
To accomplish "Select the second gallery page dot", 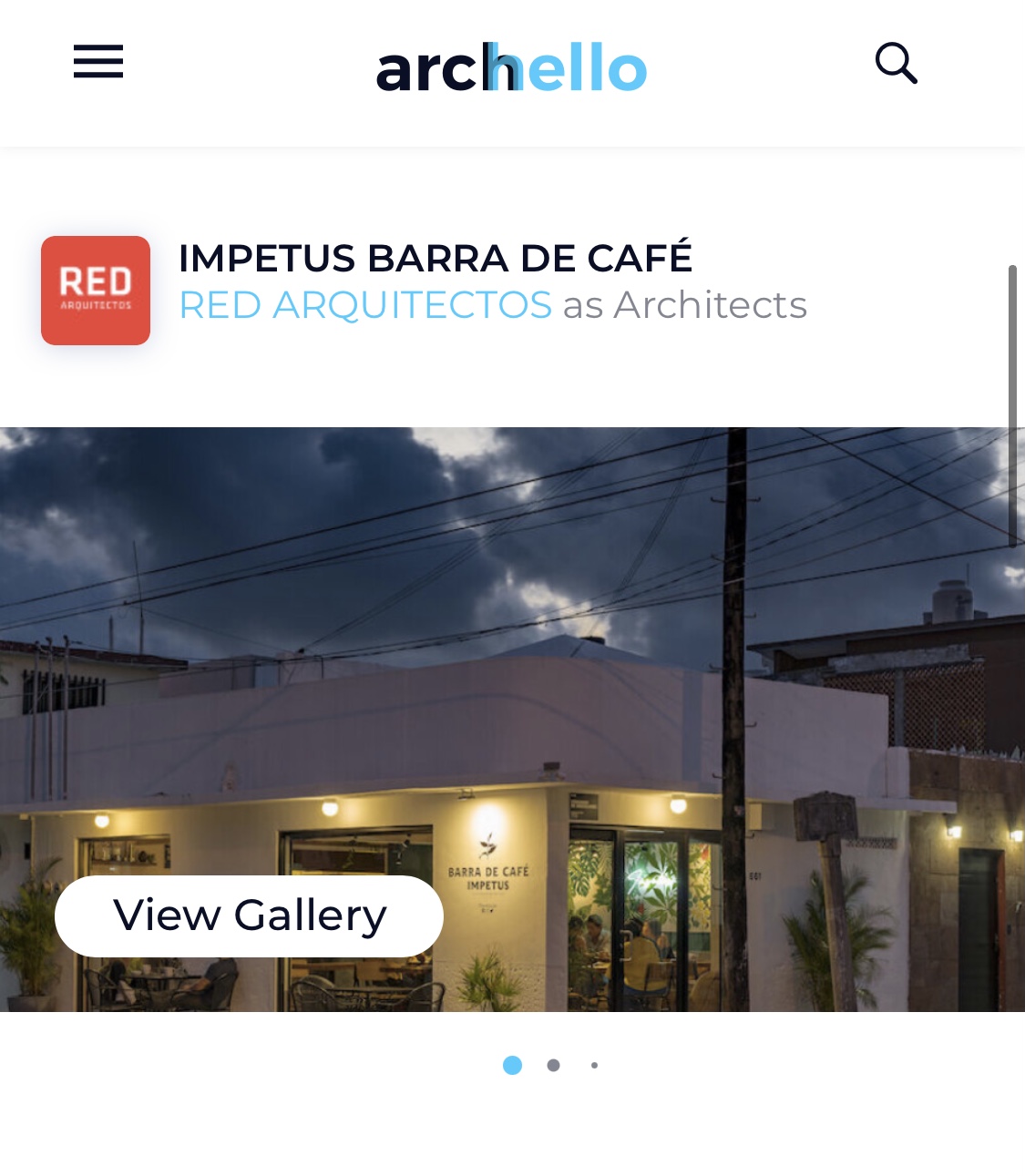I will 553,1065.
